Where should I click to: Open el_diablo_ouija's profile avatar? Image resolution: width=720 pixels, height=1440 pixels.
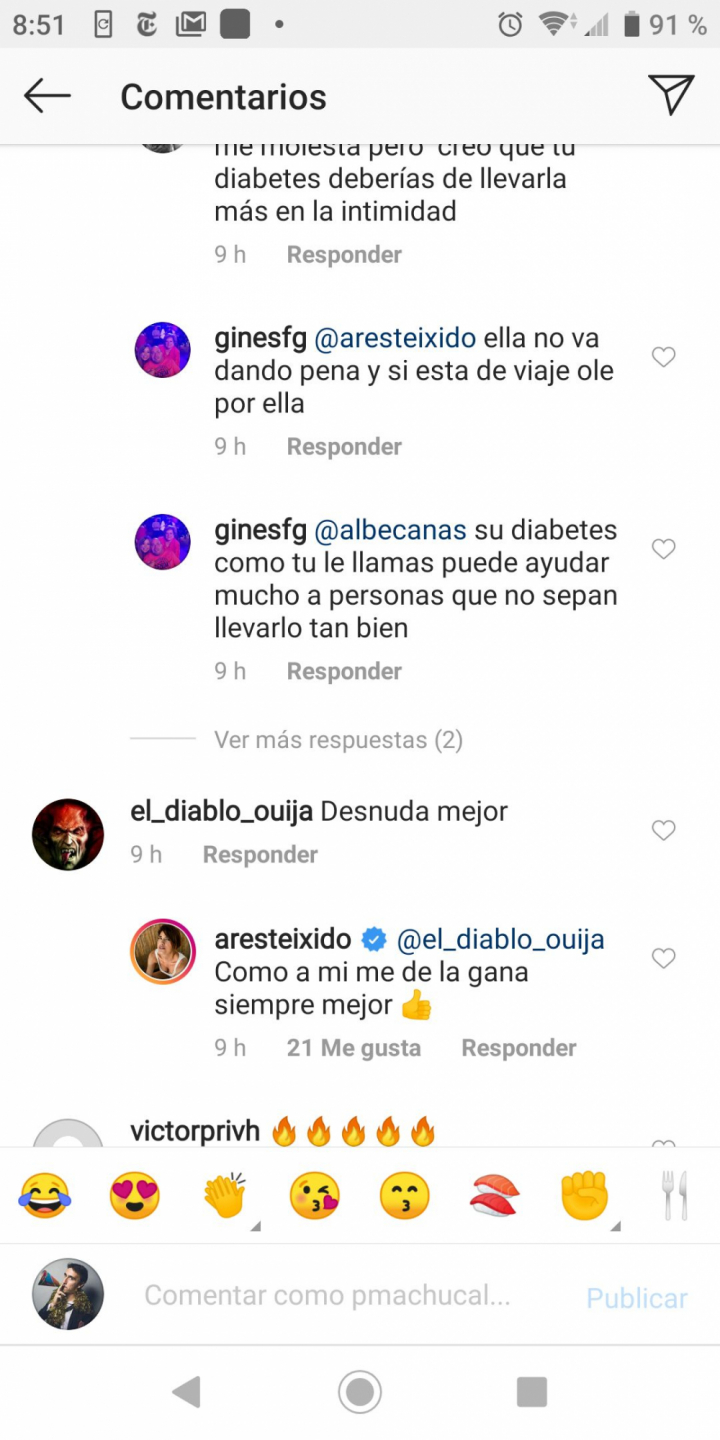tap(68, 835)
